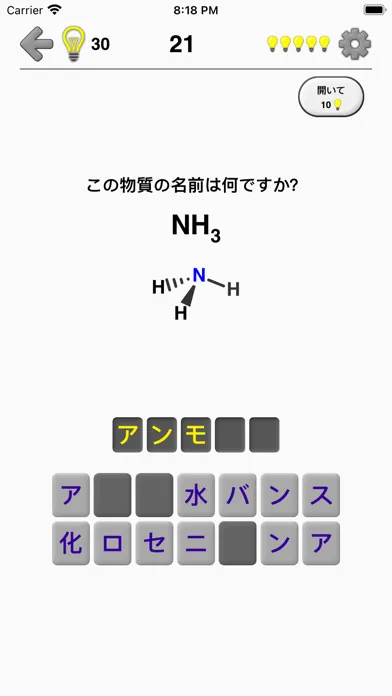
Task: Remove the yellow モ from the answer
Action: 196,435
